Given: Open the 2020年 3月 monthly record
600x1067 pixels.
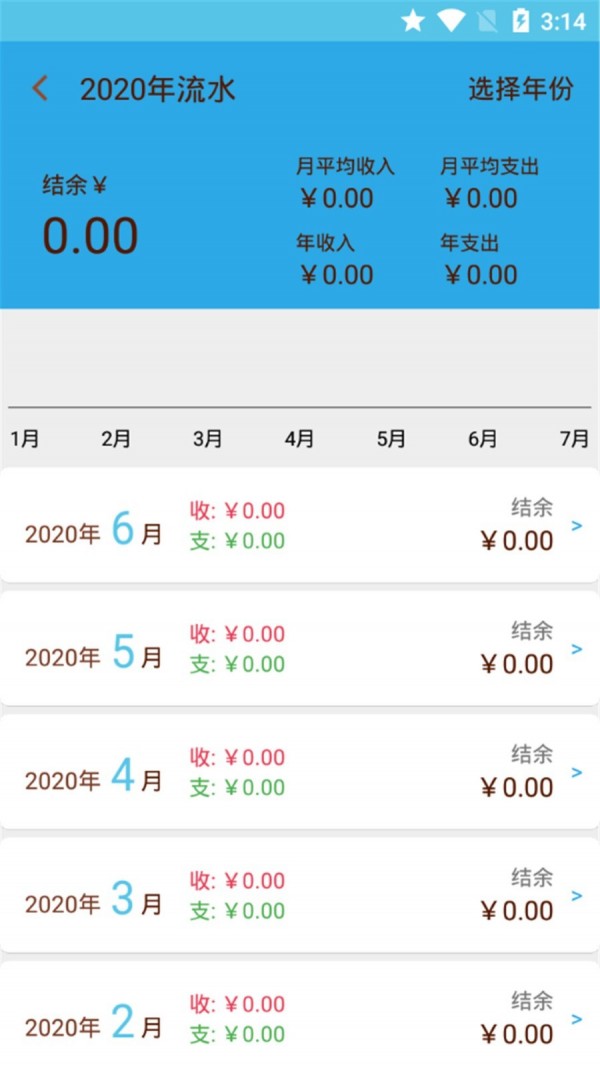Looking at the screenshot, I should click(x=300, y=895).
